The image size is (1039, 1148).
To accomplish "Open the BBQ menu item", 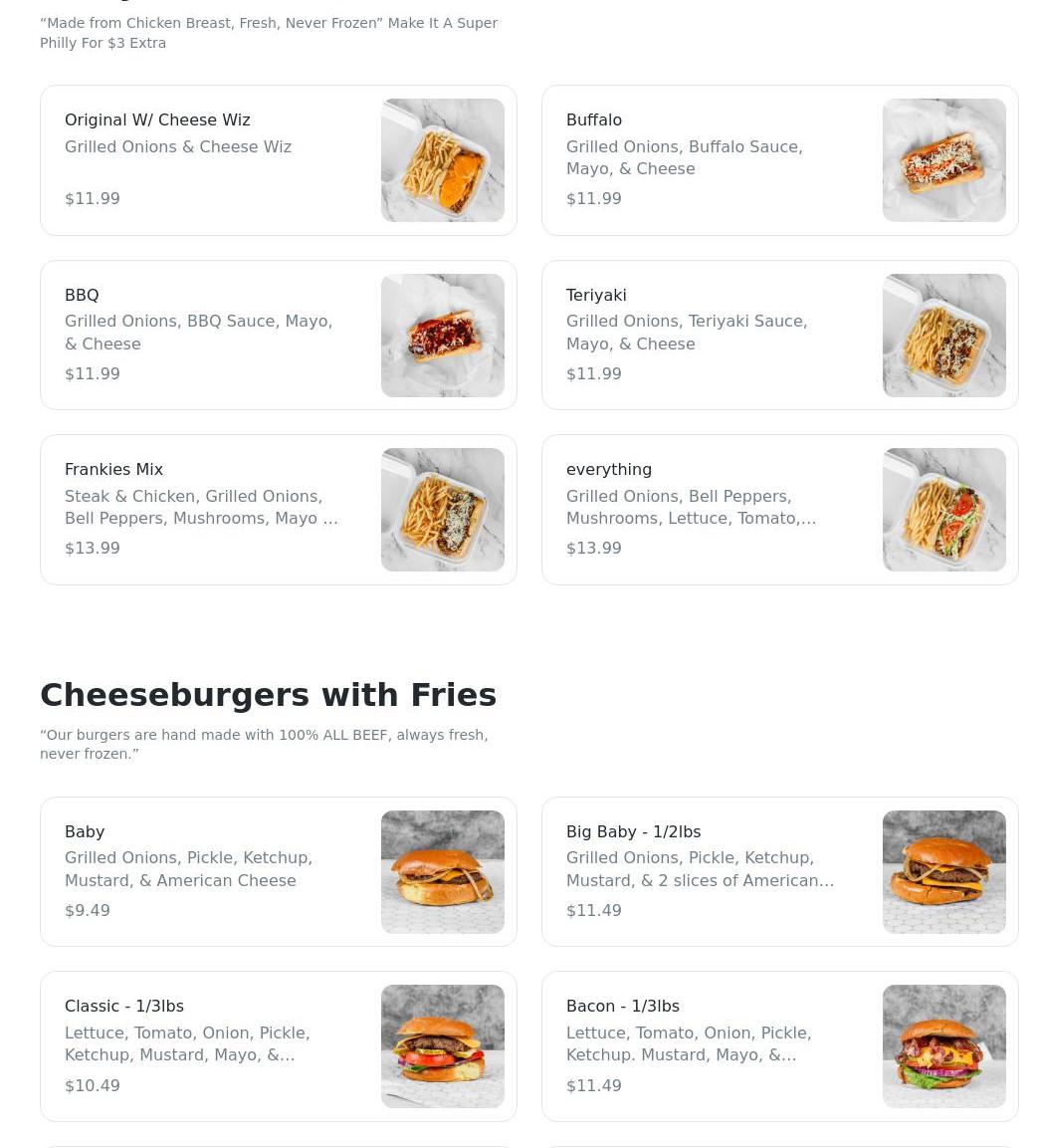I will 279,335.
